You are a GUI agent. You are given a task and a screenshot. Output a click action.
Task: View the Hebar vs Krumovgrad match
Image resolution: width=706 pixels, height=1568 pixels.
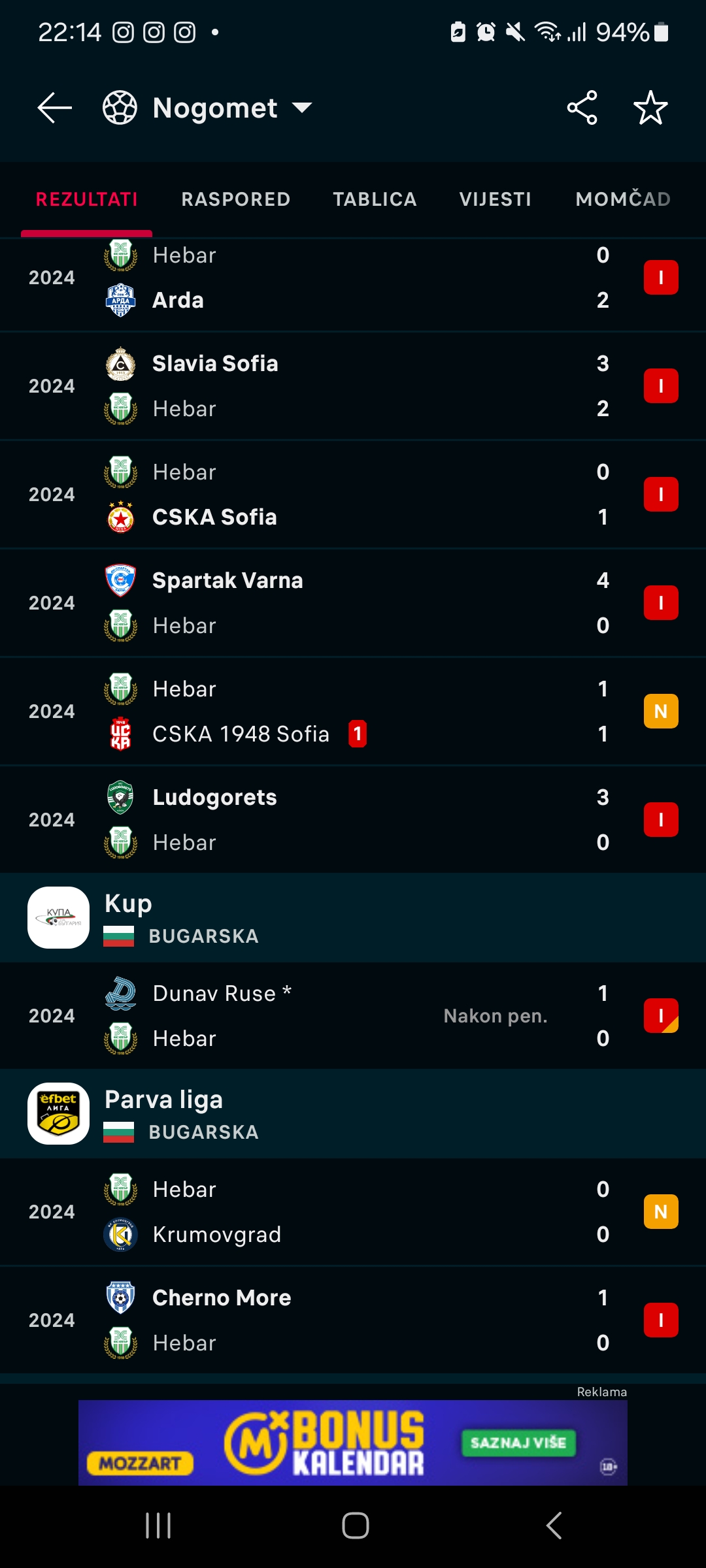[353, 1212]
